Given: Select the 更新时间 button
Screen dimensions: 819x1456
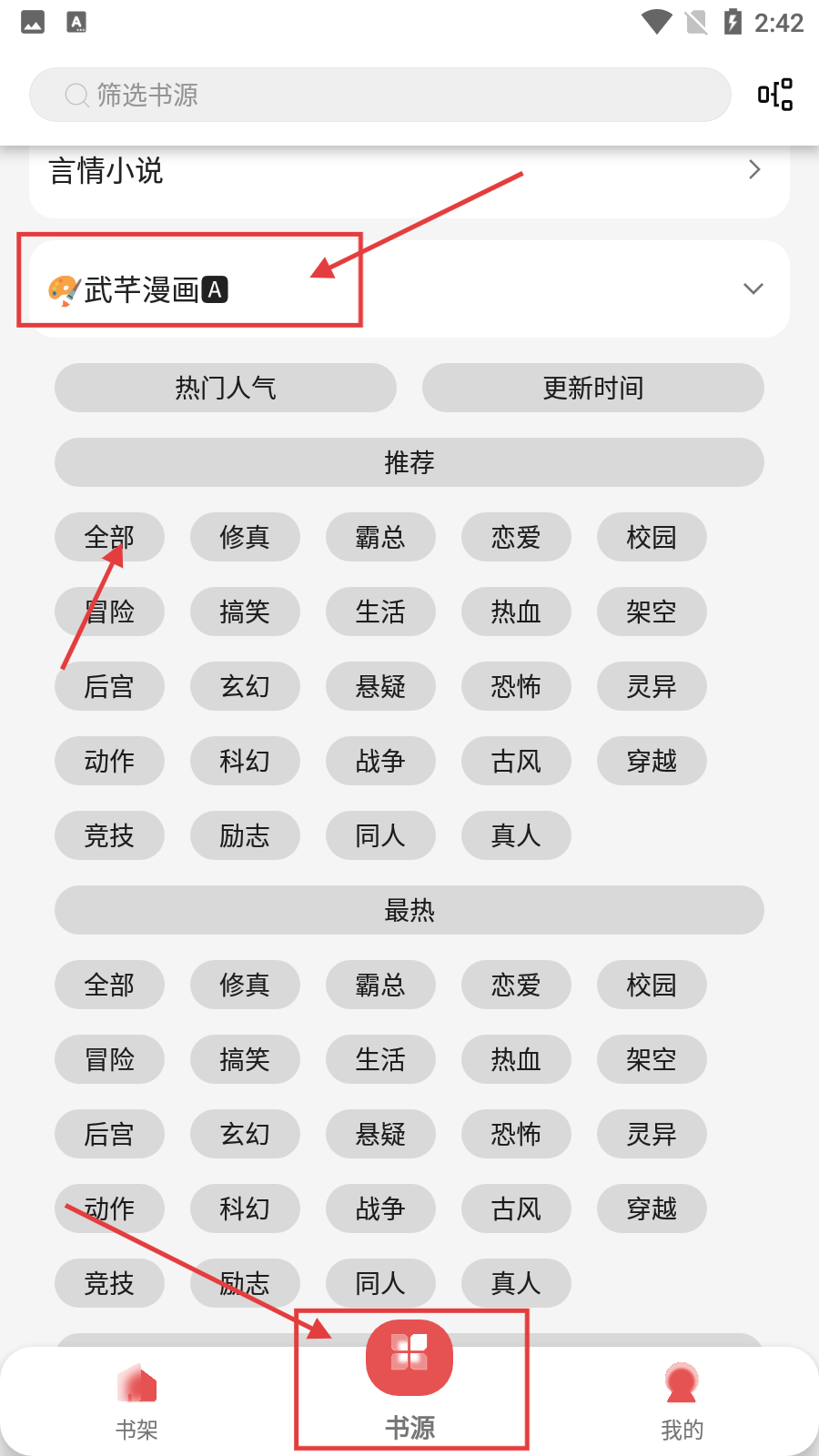Looking at the screenshot, I should 593,388.
